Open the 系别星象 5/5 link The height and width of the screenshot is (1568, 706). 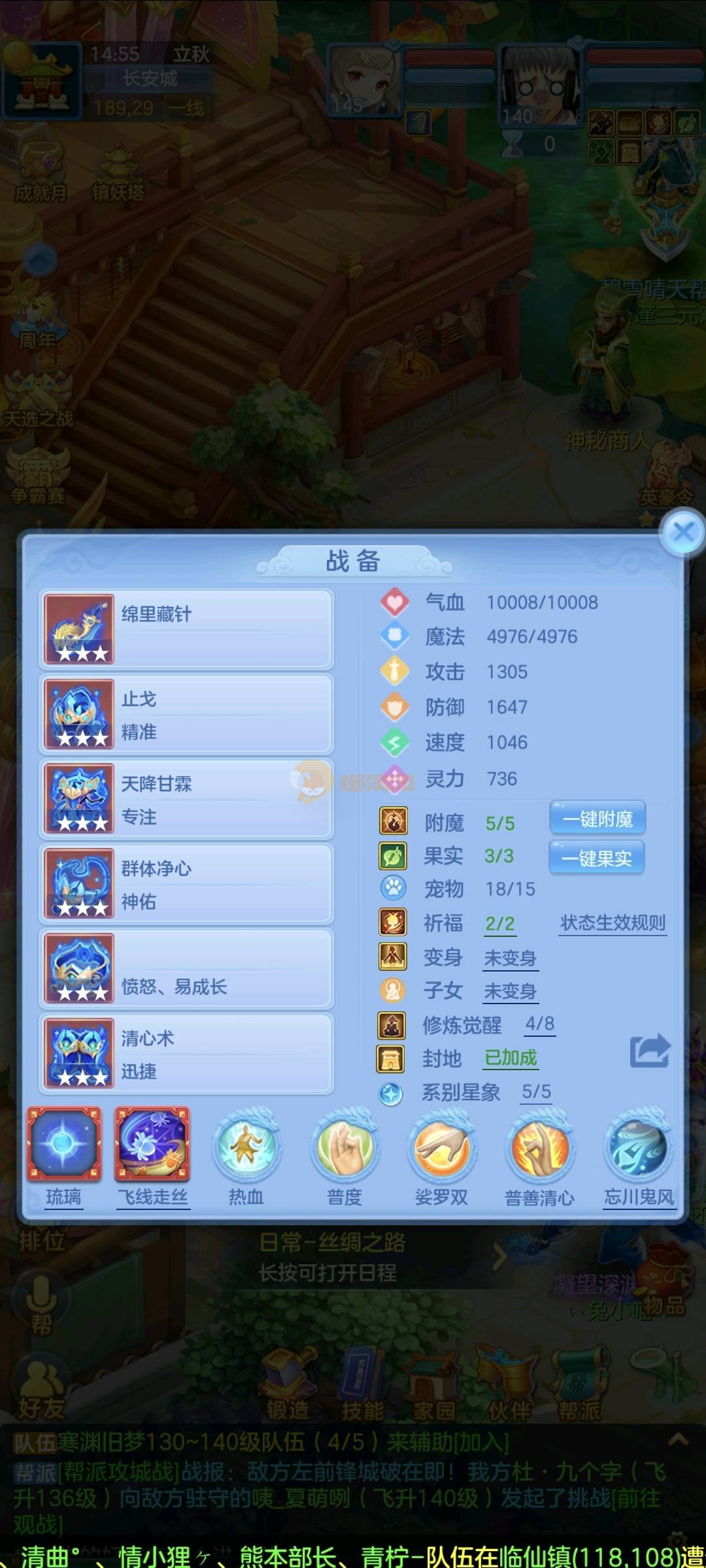pyautogui.click(x=536, y=1092)
